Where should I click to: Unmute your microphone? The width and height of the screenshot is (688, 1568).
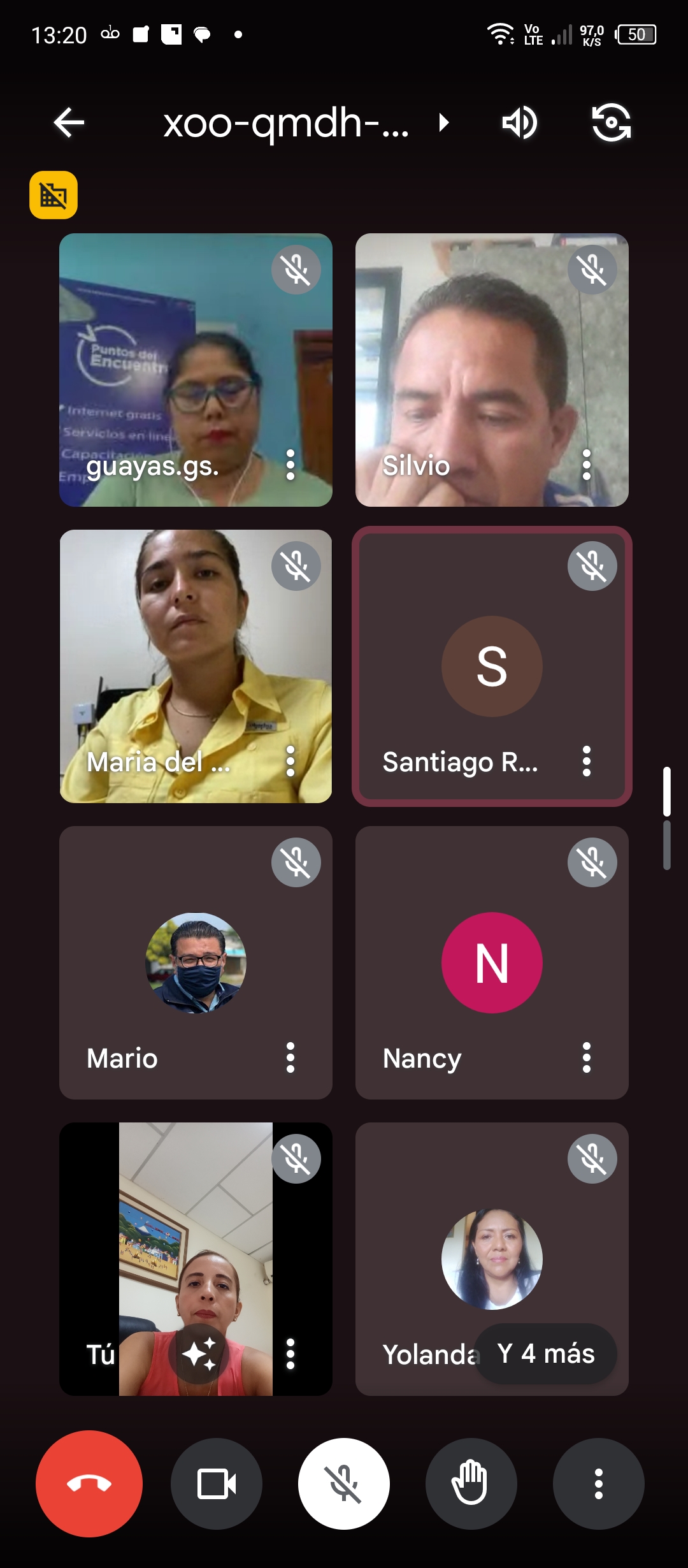pos(344,1484)
